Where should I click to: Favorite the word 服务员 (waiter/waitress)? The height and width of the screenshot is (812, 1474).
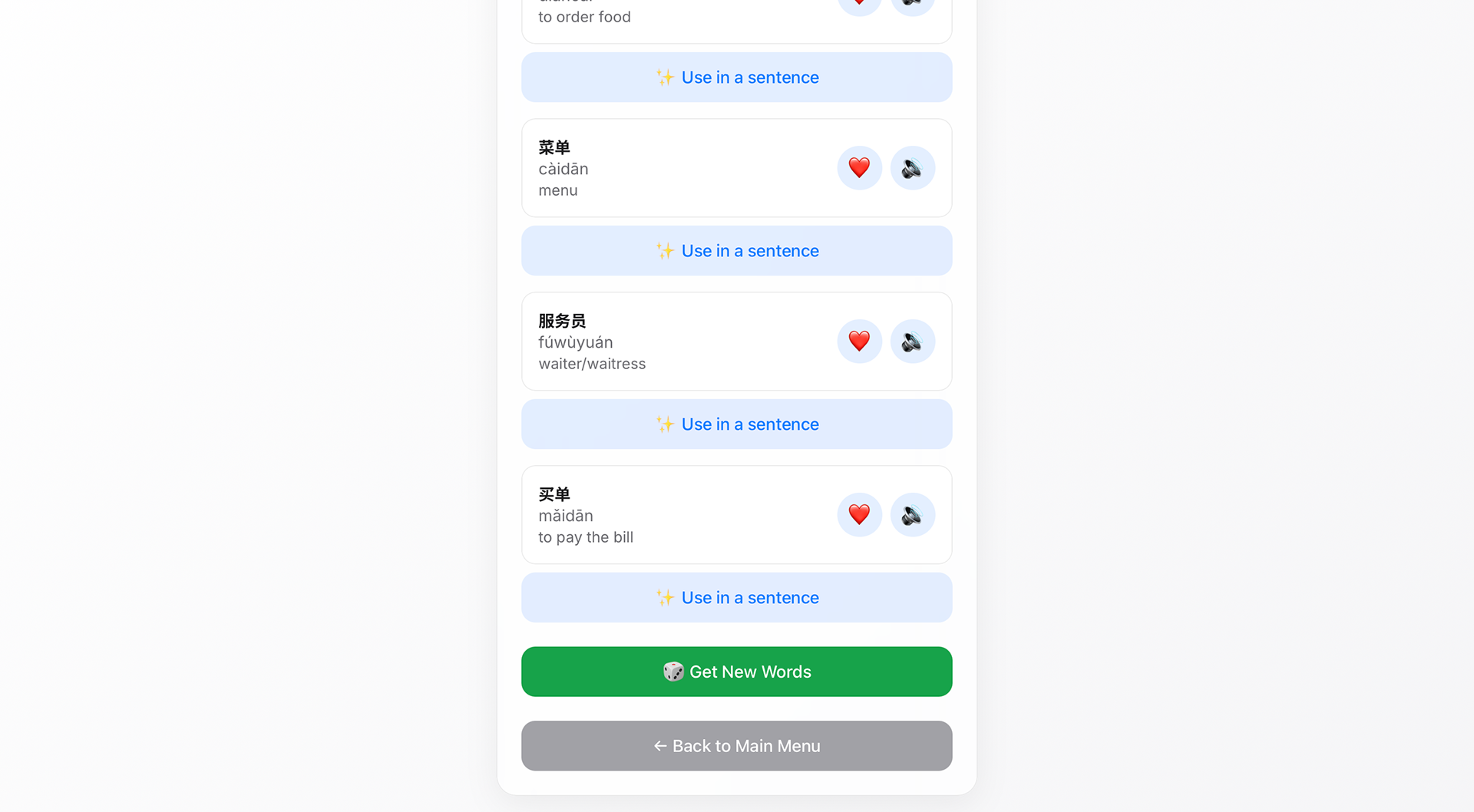point(859,342)
